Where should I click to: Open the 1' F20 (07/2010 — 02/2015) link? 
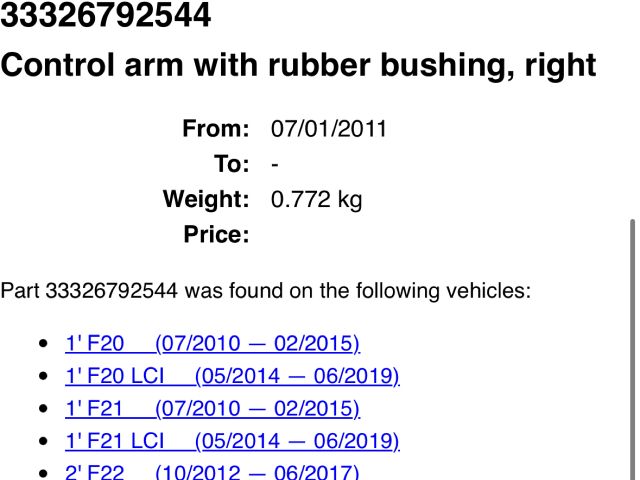tap(212, 344)
